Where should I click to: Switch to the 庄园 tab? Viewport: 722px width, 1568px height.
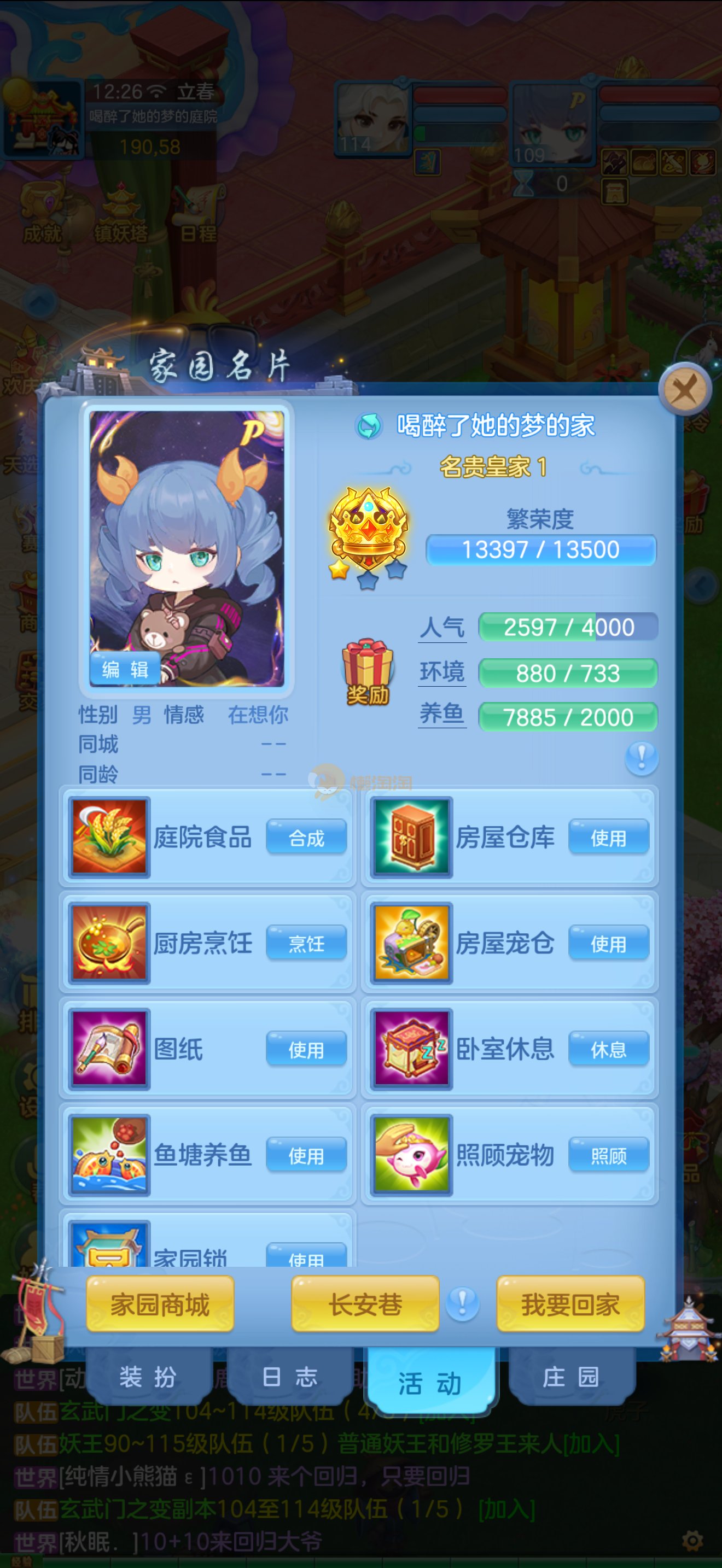coord(570,1376)
